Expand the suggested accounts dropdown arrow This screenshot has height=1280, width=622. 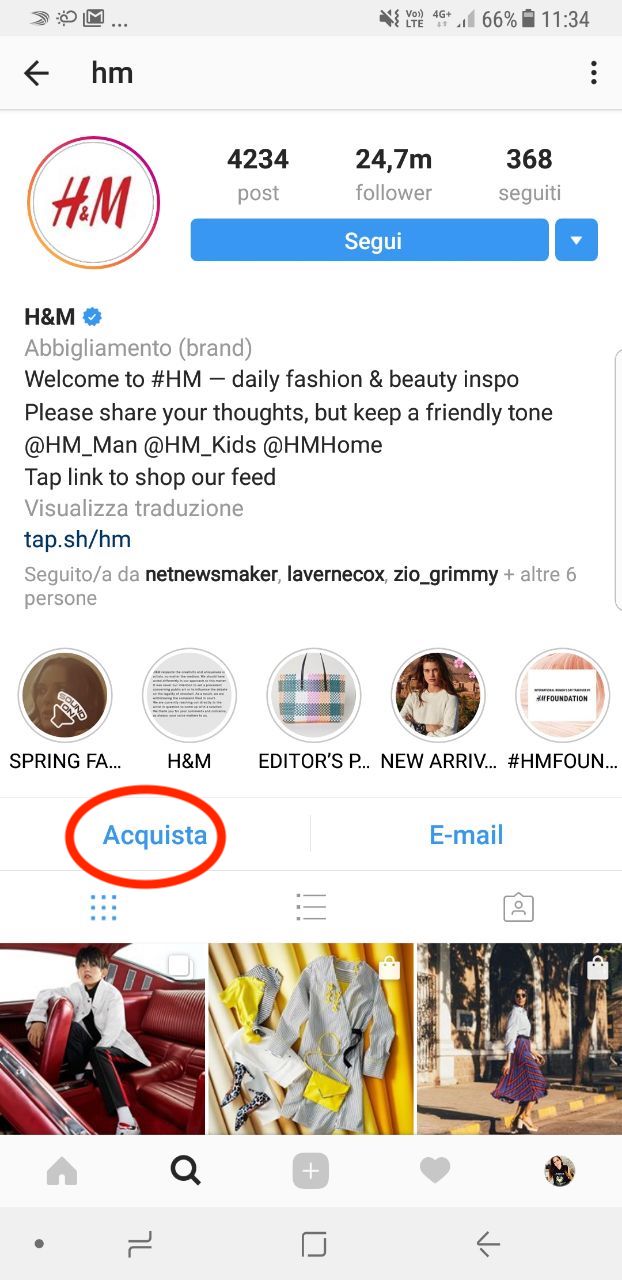click(576, 240)
